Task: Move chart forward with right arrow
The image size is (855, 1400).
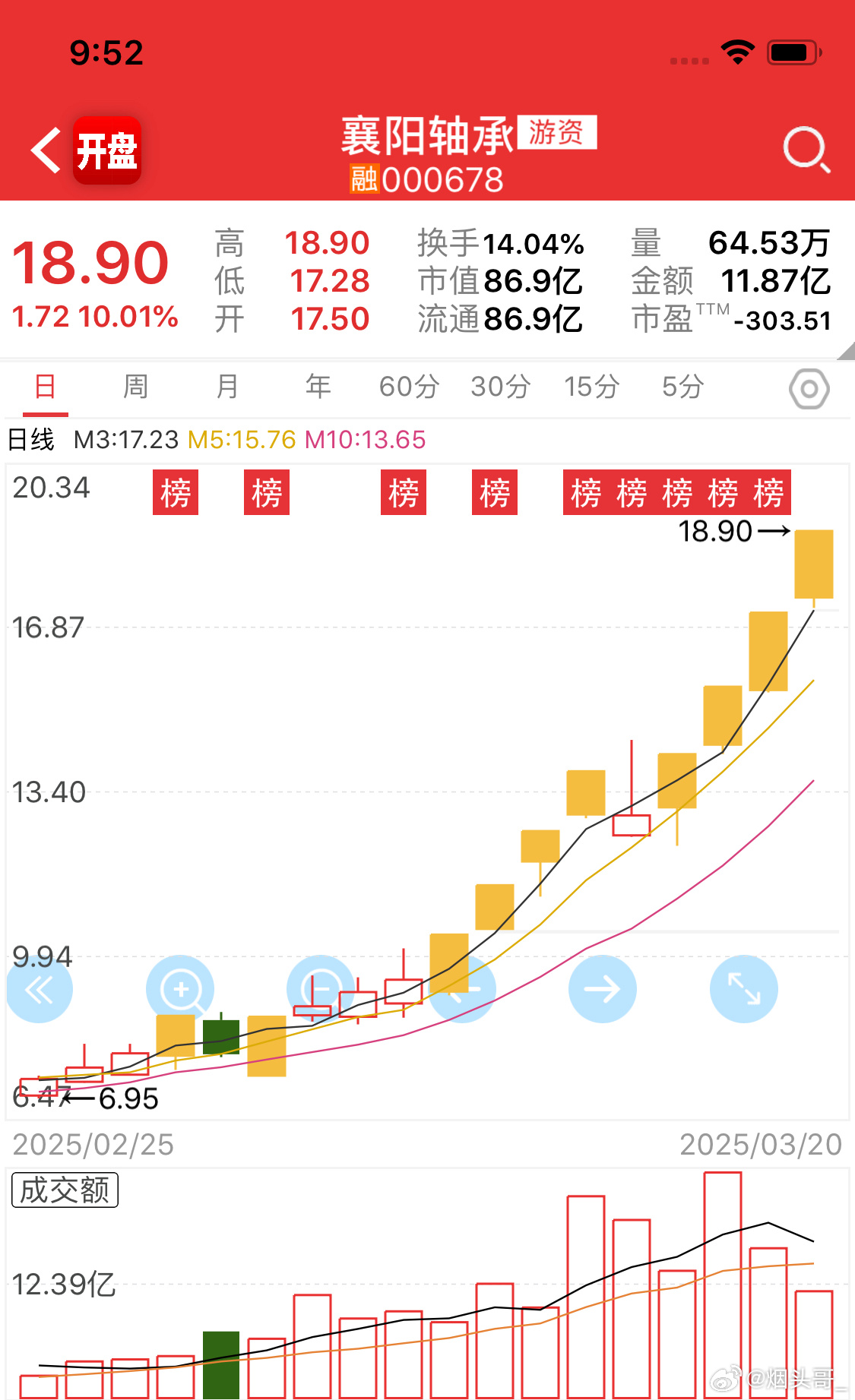Action: (x=603, y=989)
